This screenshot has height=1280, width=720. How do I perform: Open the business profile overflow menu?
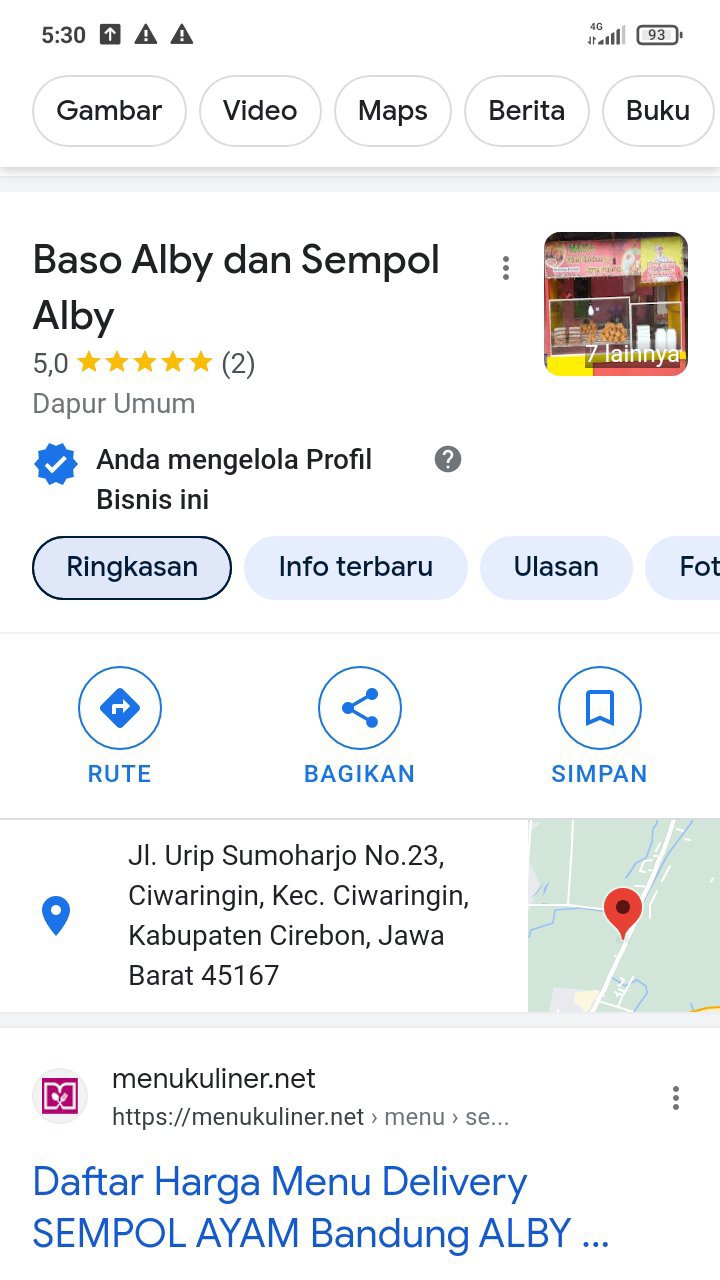[x=506, y=268]
